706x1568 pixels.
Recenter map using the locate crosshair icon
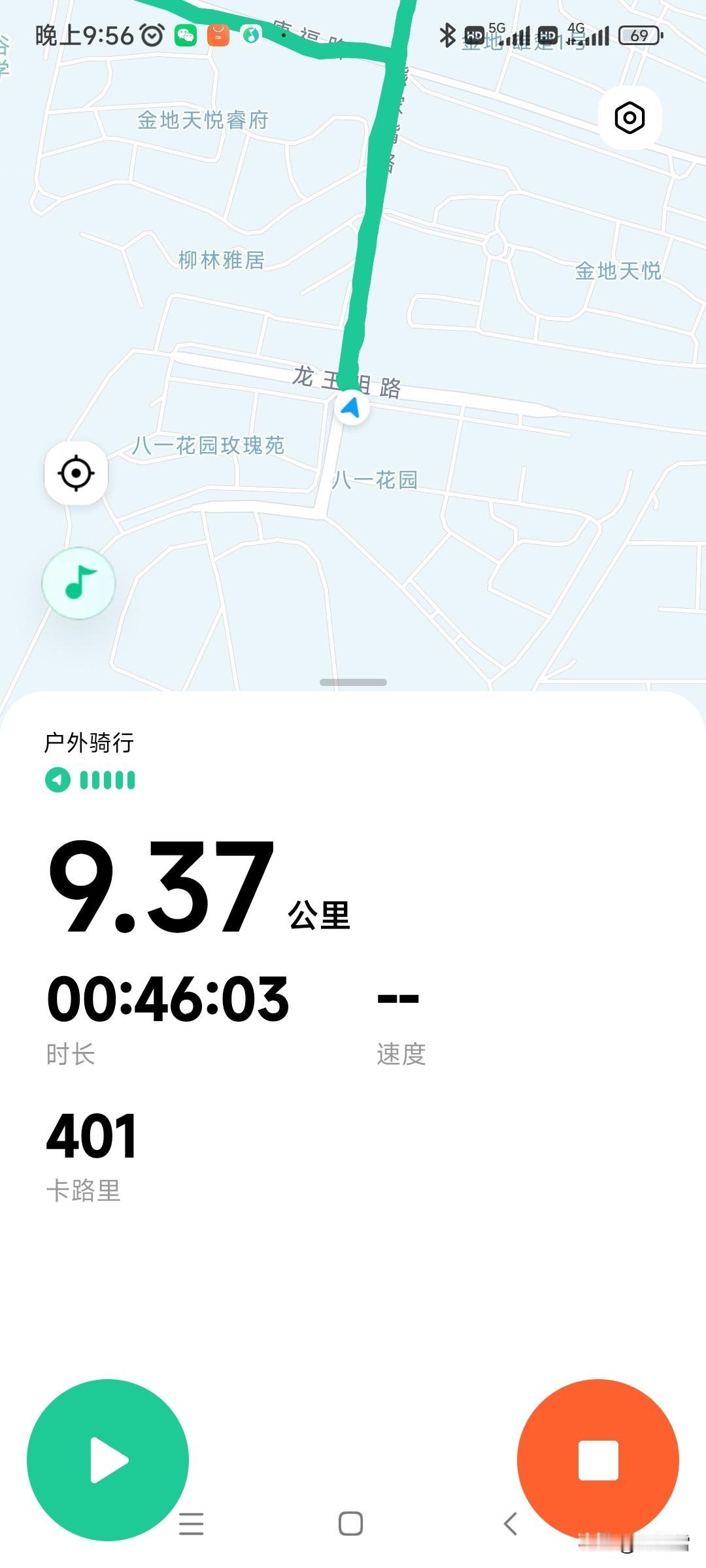tap(75, 474)
